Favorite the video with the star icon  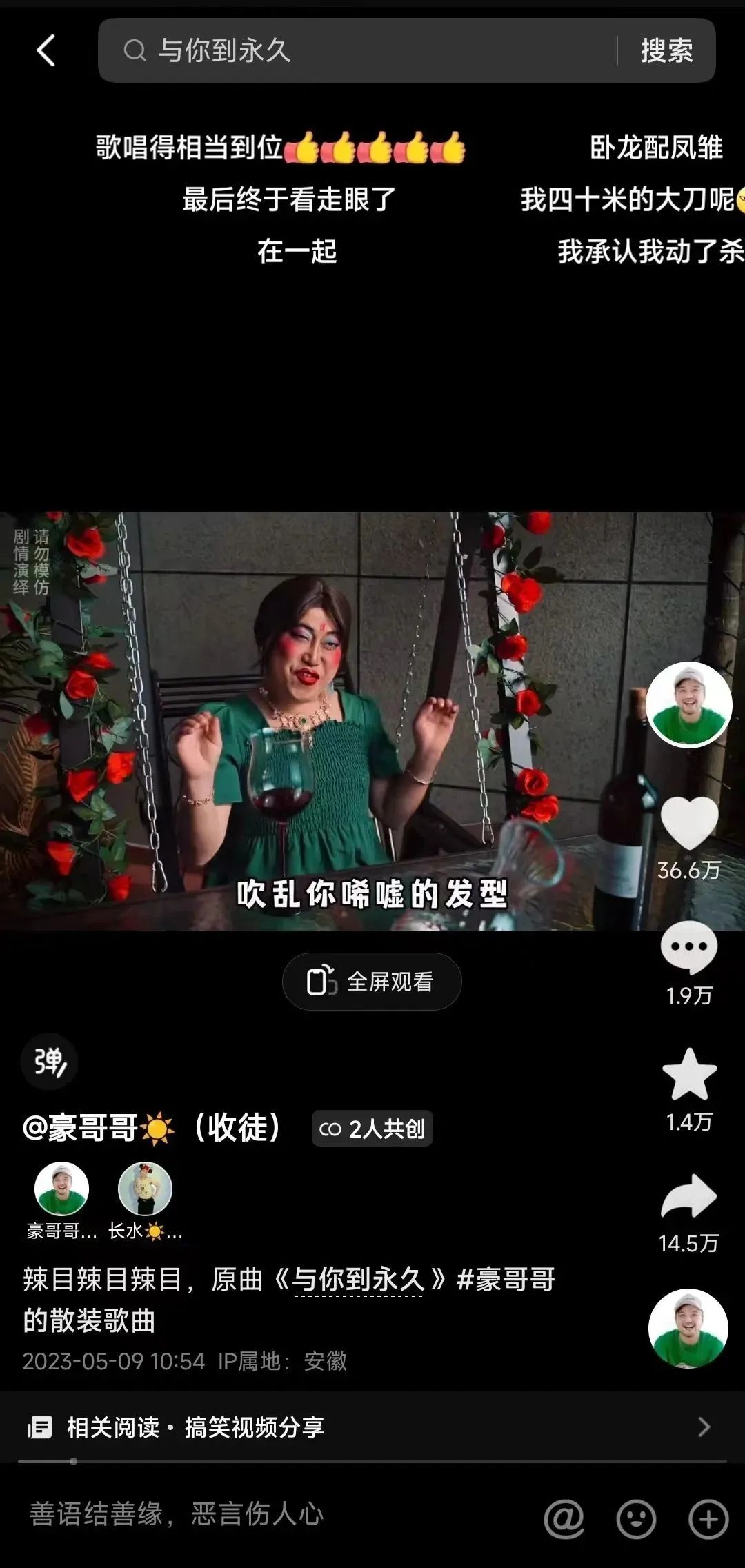point(689,1074)
